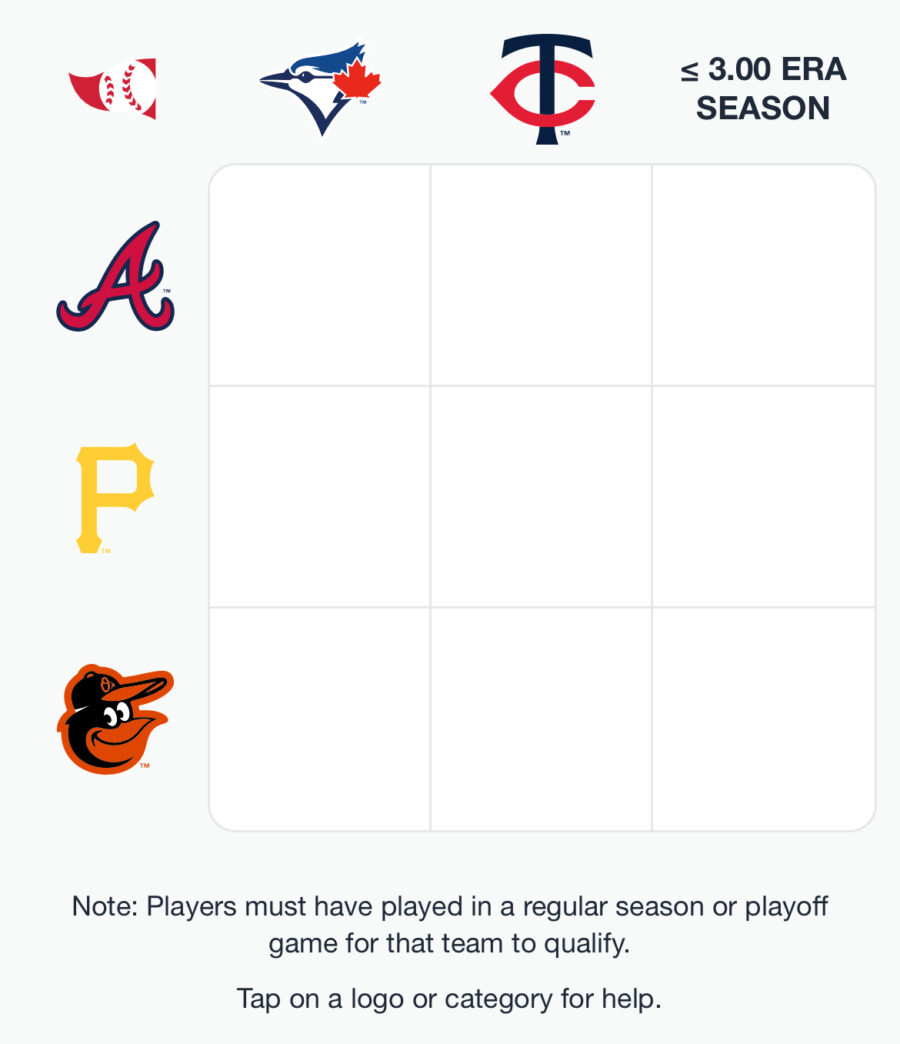Choose the Orioles and Twins cell
The width and height of the screenshot is (900, 1044).
(541, 718)
